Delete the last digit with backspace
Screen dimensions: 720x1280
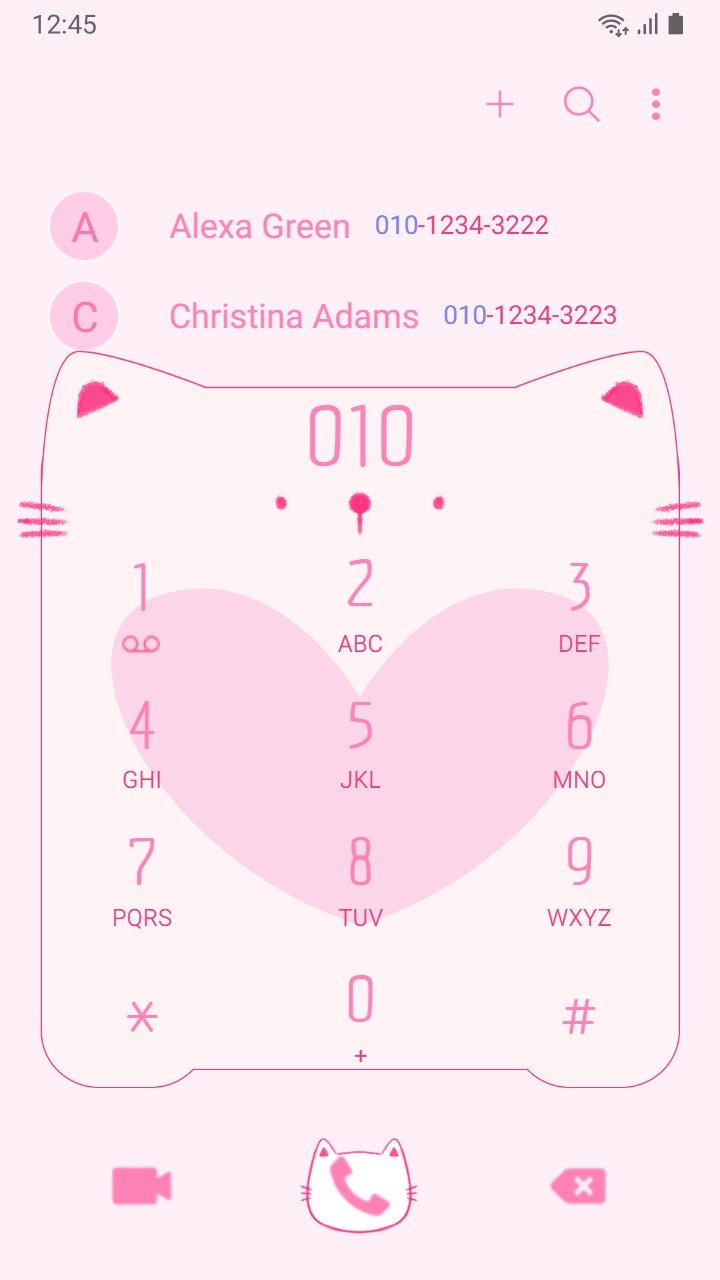point(578,1186)
